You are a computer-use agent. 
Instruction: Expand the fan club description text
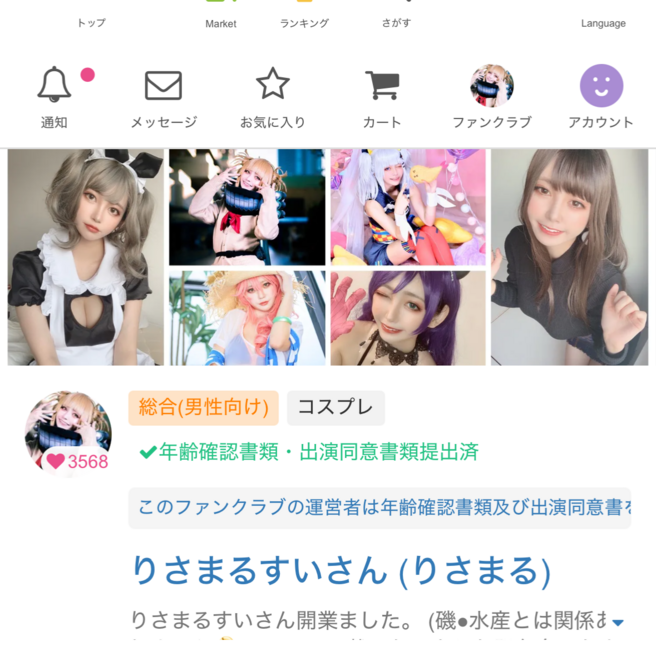pyautogui.click(x=617, y=622)
